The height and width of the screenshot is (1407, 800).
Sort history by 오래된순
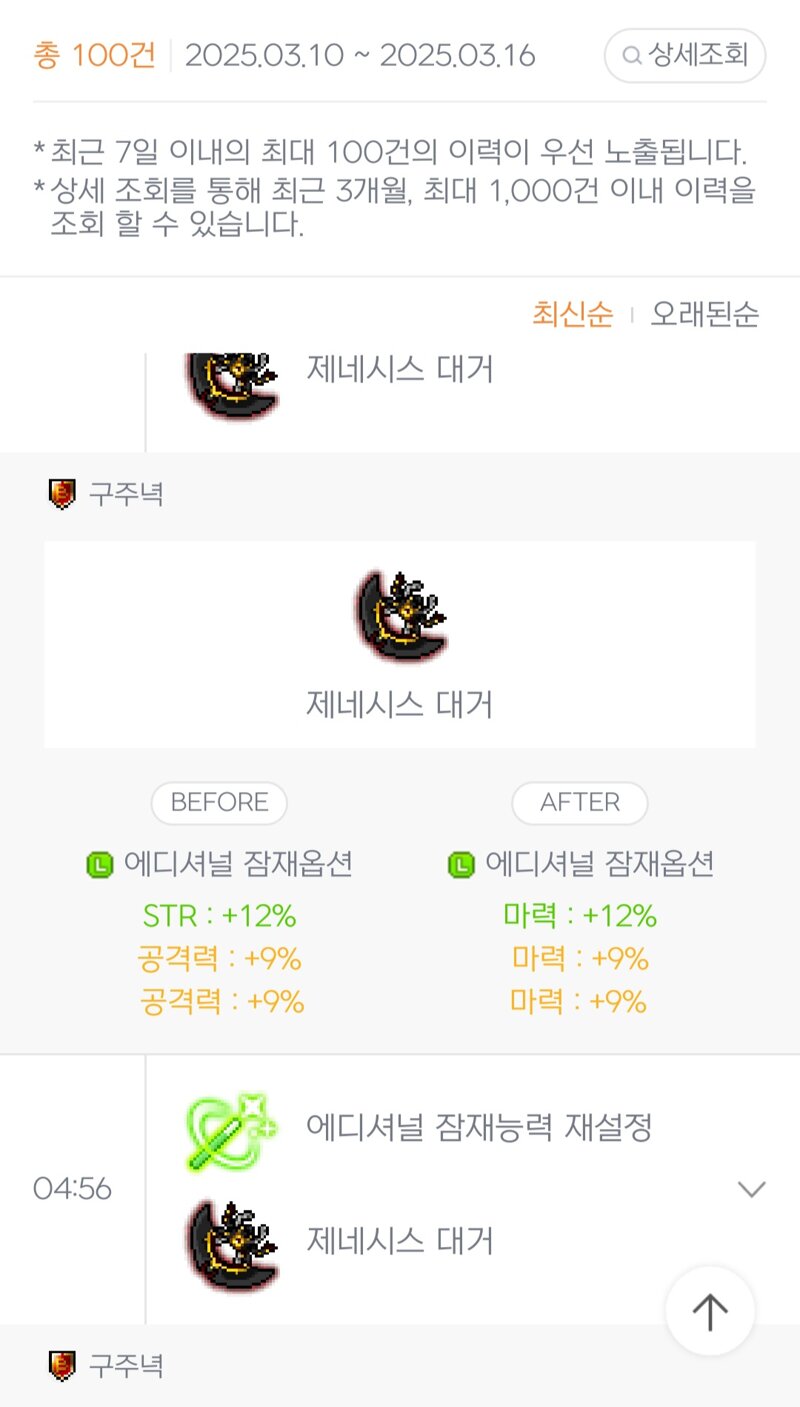[x=705, y=315]
